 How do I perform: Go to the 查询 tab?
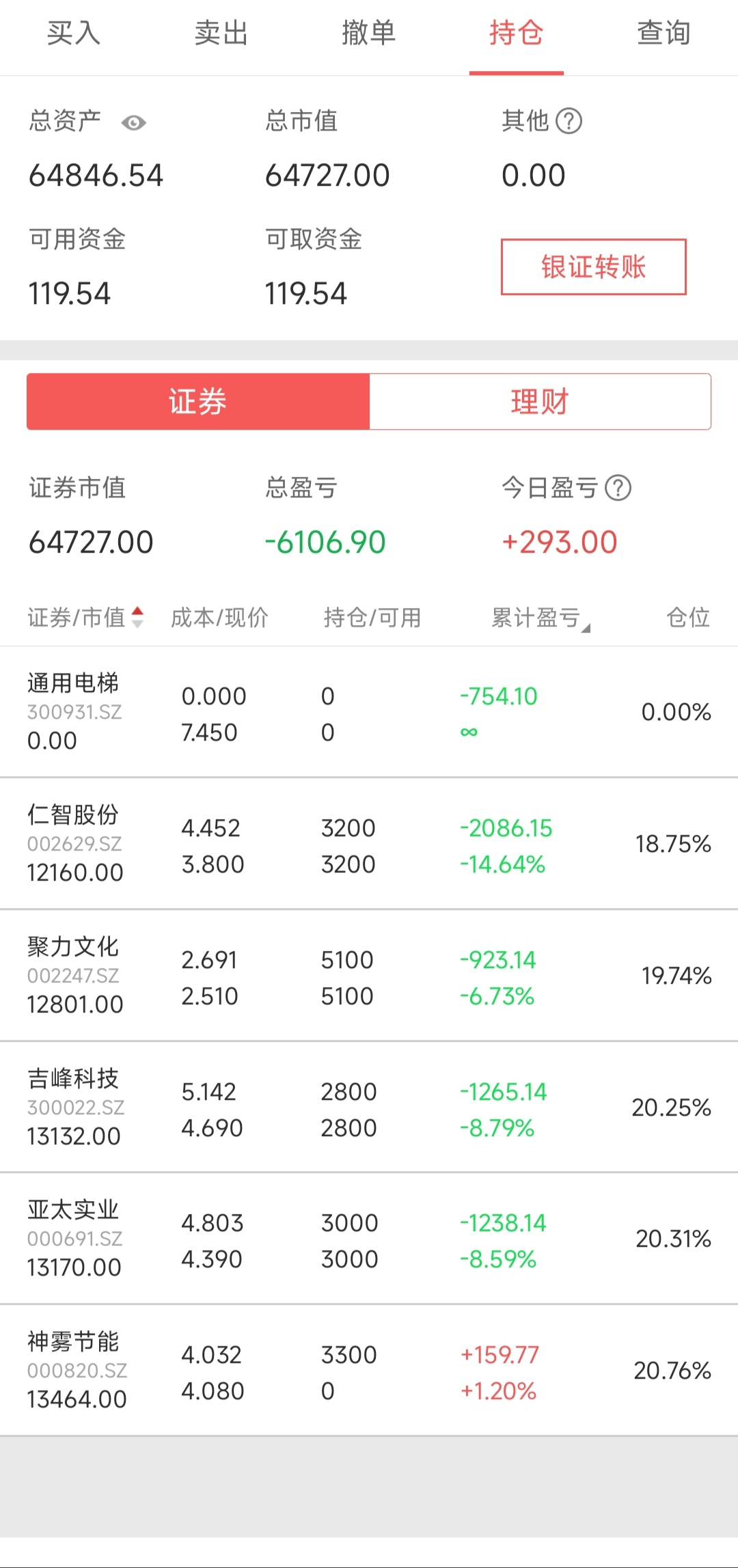(x=663, y=33)
